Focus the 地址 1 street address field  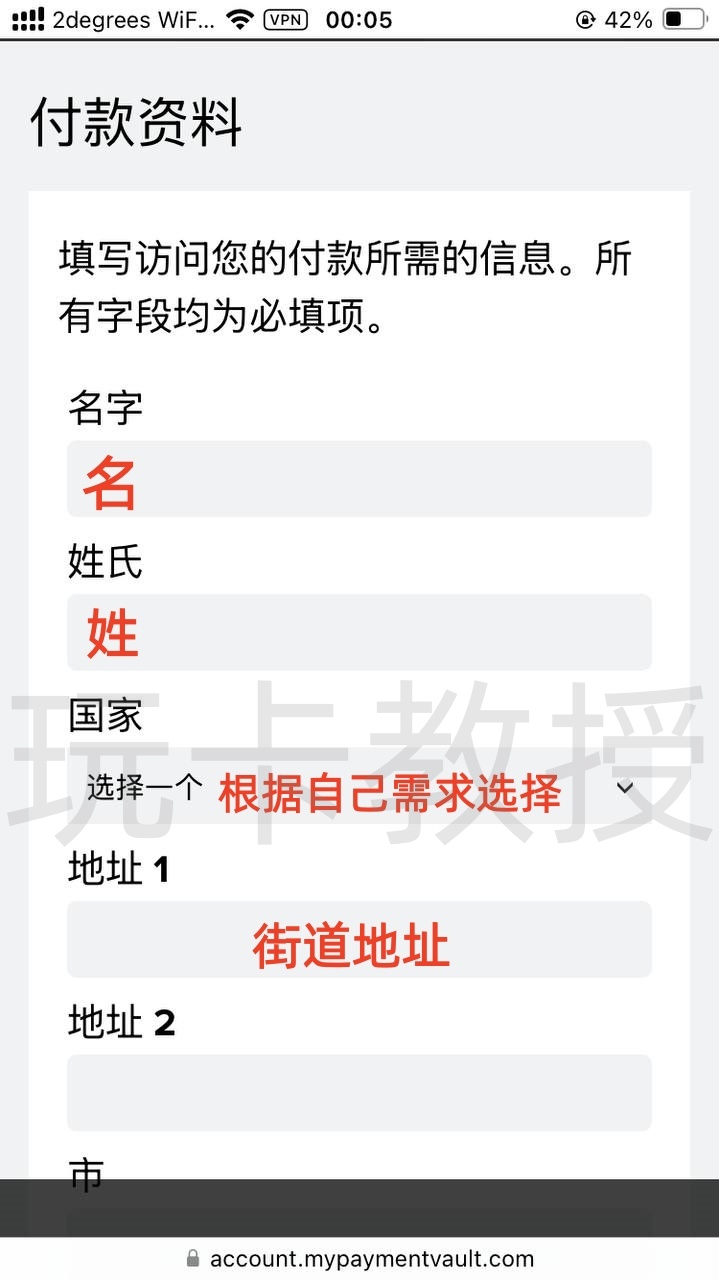tap(359, 939)
